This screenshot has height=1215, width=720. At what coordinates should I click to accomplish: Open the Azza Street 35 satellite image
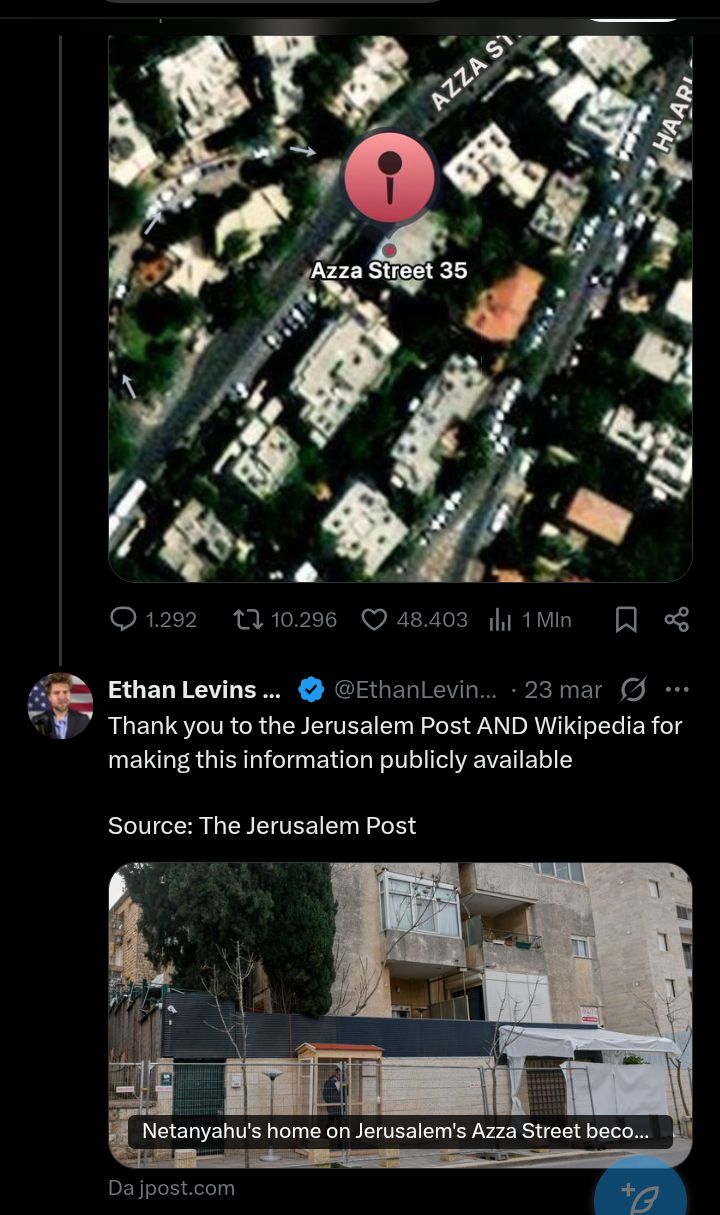(x=400, y=309)
